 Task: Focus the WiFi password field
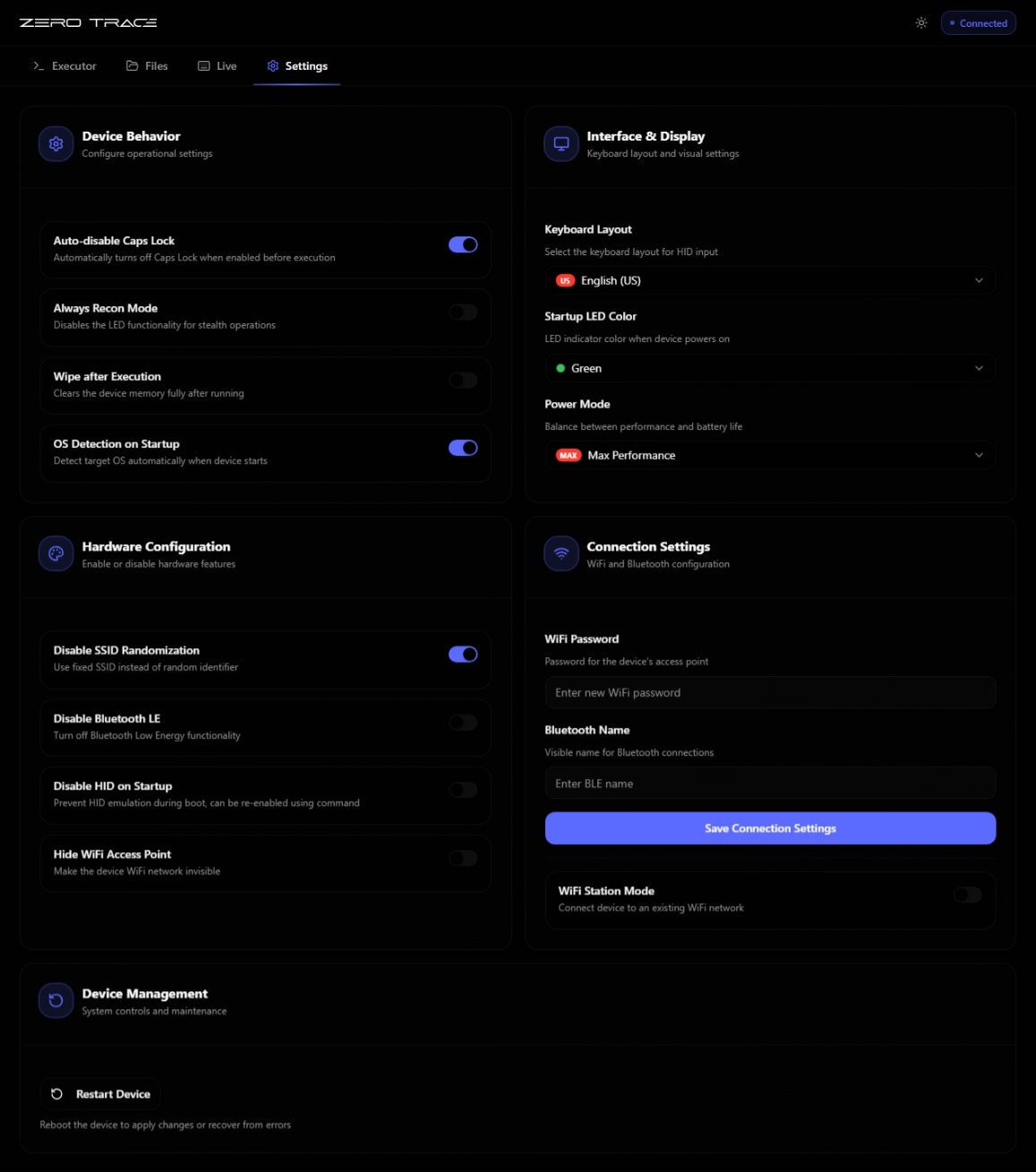tap(769, 693)
